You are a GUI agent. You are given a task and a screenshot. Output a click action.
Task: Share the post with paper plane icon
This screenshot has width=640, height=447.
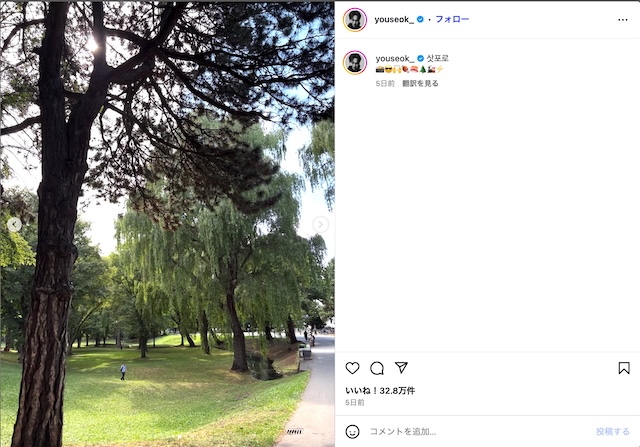coord(401,368)
